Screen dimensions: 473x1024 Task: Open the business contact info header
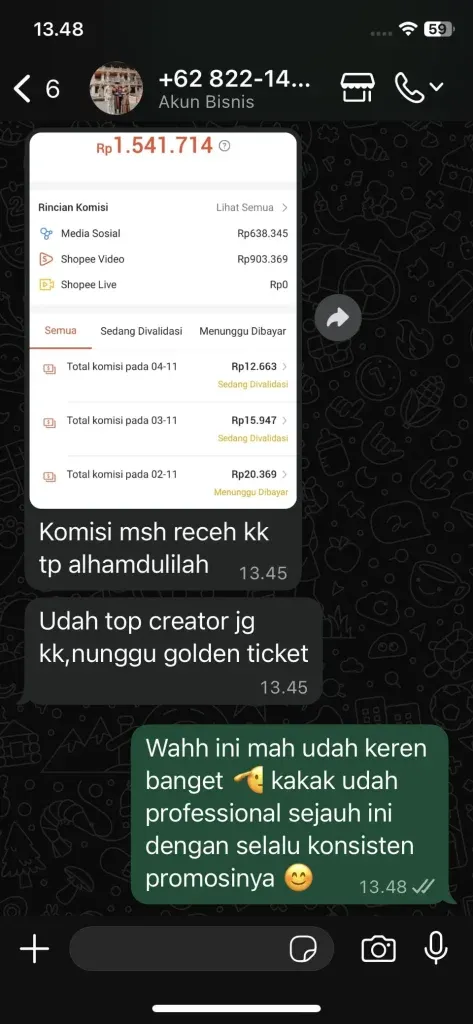pos(234,89)
